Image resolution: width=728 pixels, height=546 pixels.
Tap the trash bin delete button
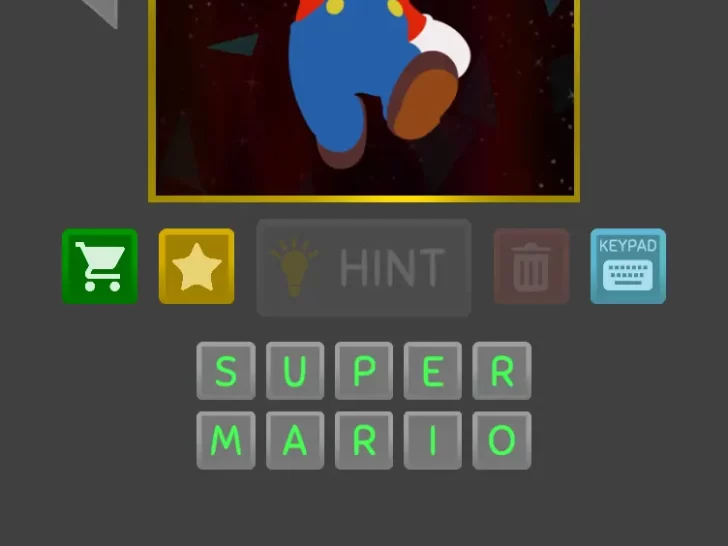pyautogui.click(x=531, y=267)
